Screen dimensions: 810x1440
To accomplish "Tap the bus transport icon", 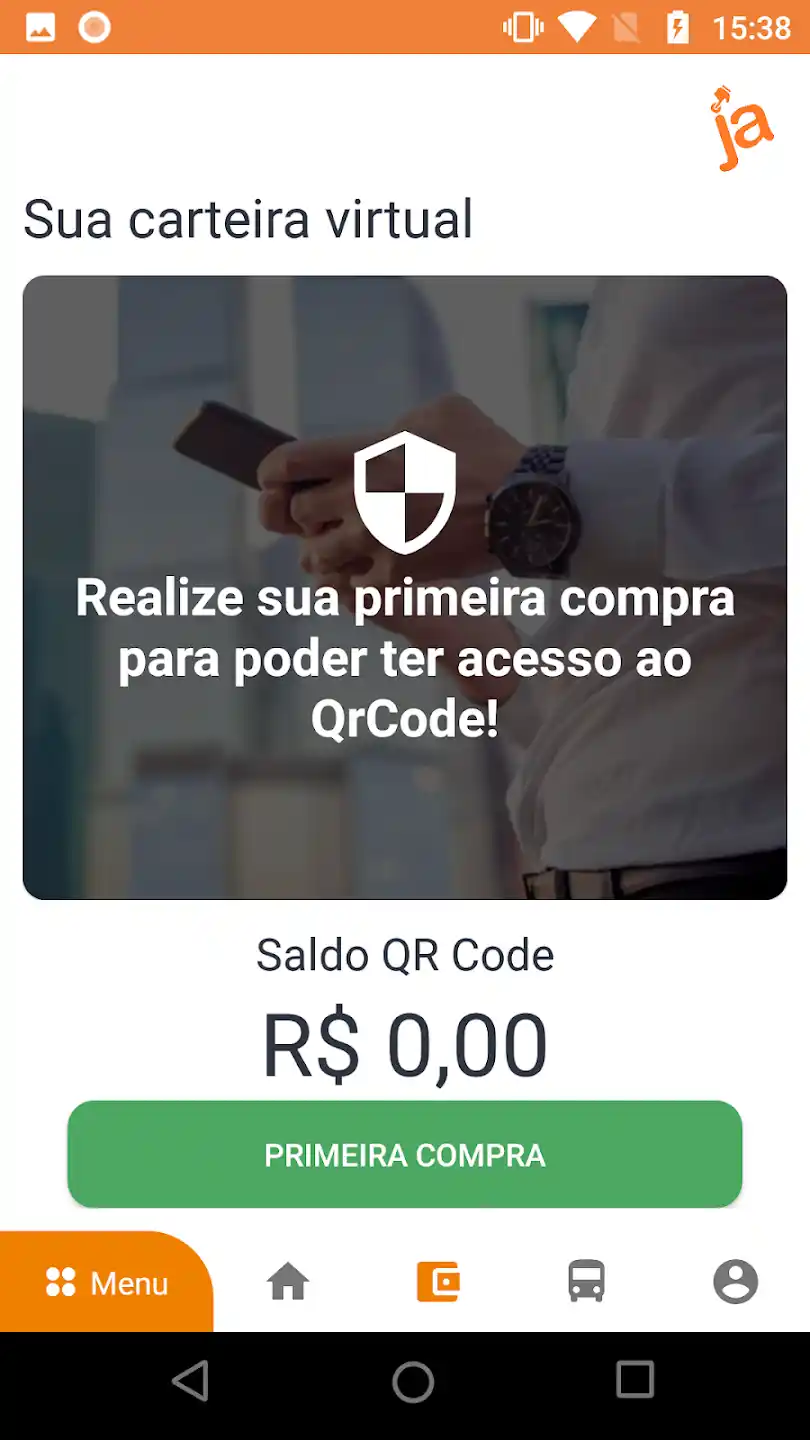I will [x=588, y=1280].
